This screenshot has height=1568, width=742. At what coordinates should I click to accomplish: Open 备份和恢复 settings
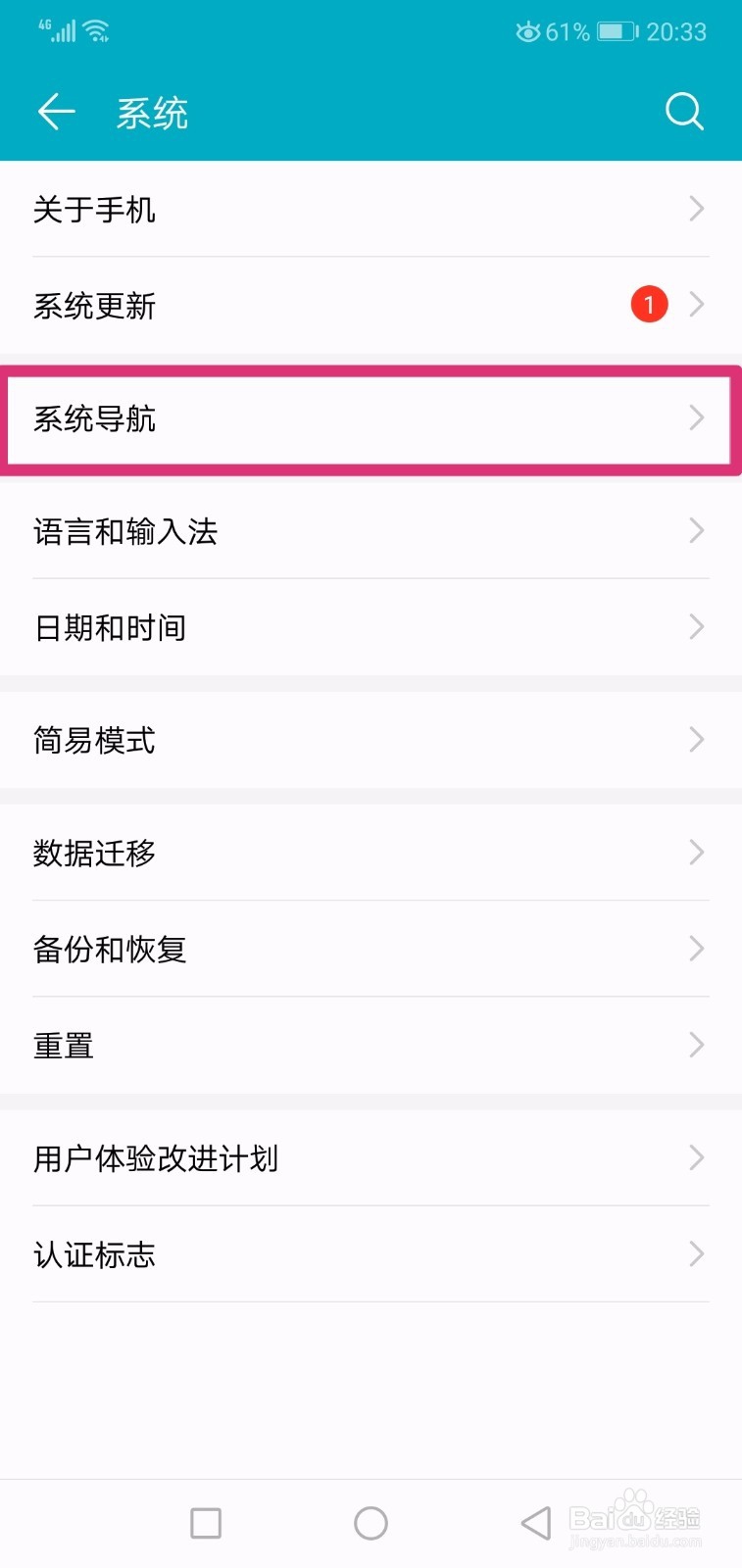(371, 949)
